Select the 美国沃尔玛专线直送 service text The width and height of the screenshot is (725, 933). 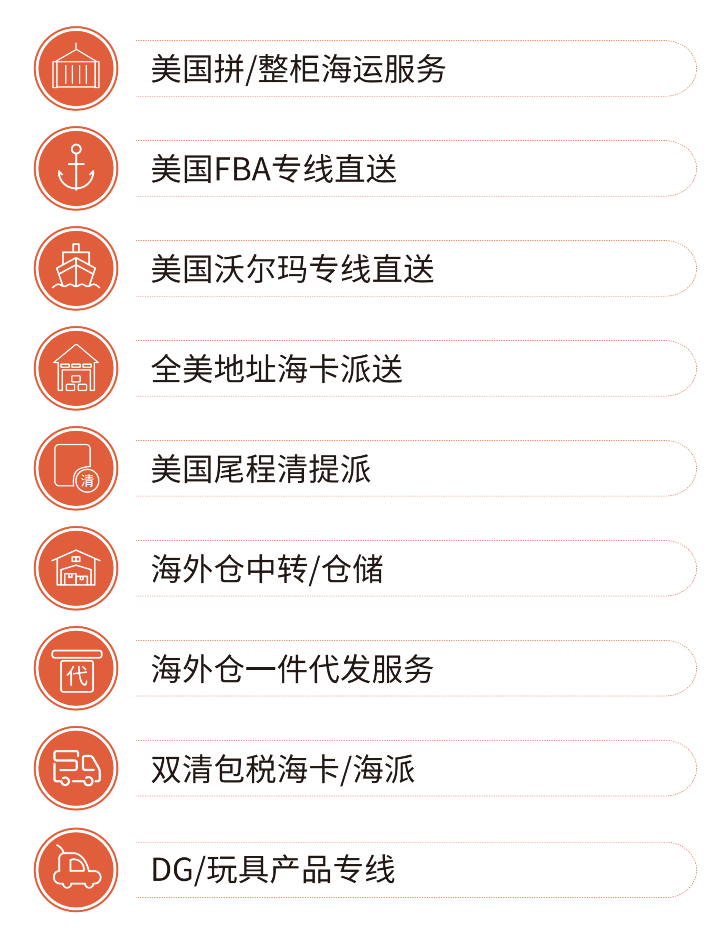coord(290,268)
